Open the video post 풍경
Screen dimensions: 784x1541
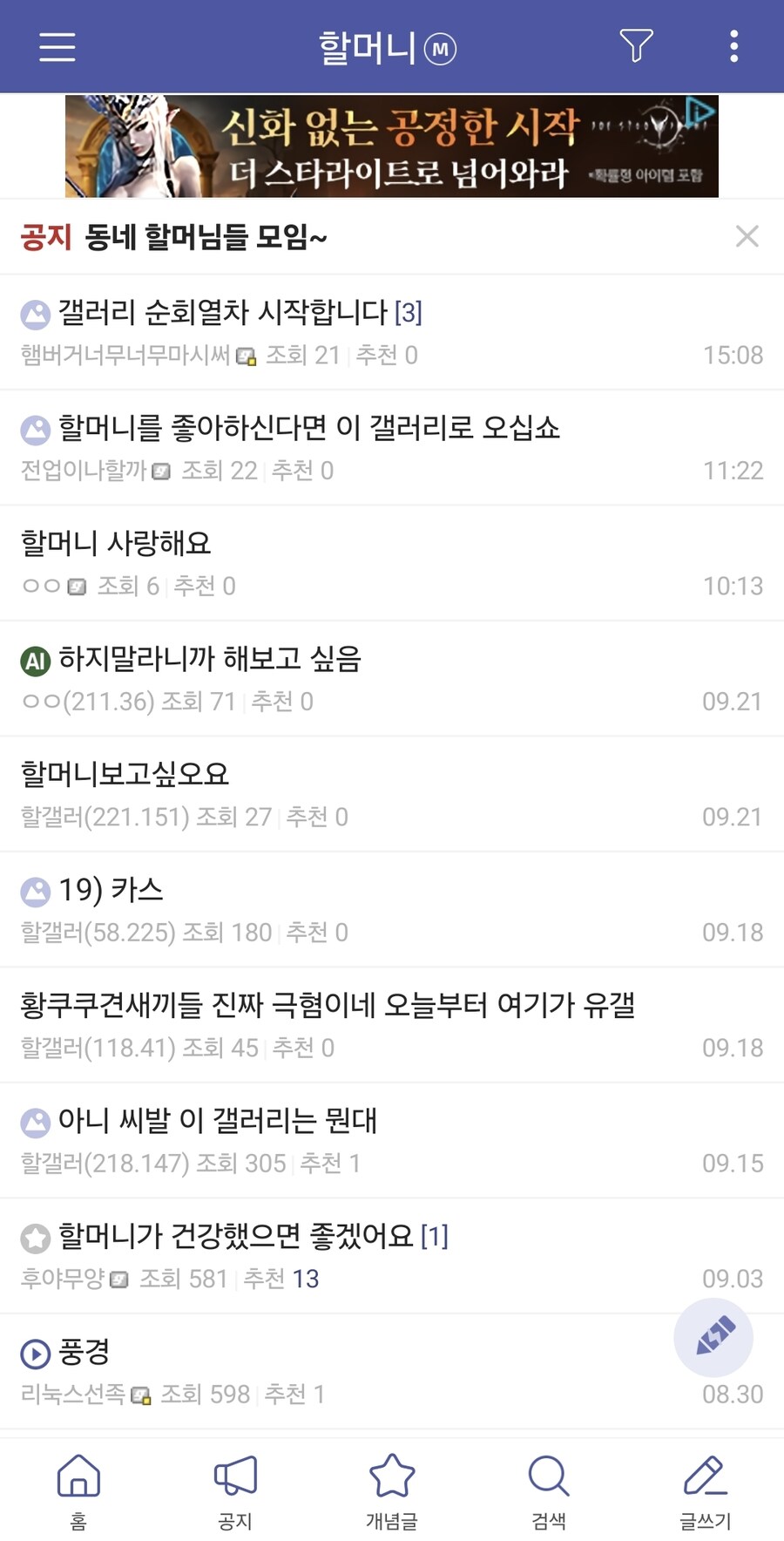[x=84, y=1352]
